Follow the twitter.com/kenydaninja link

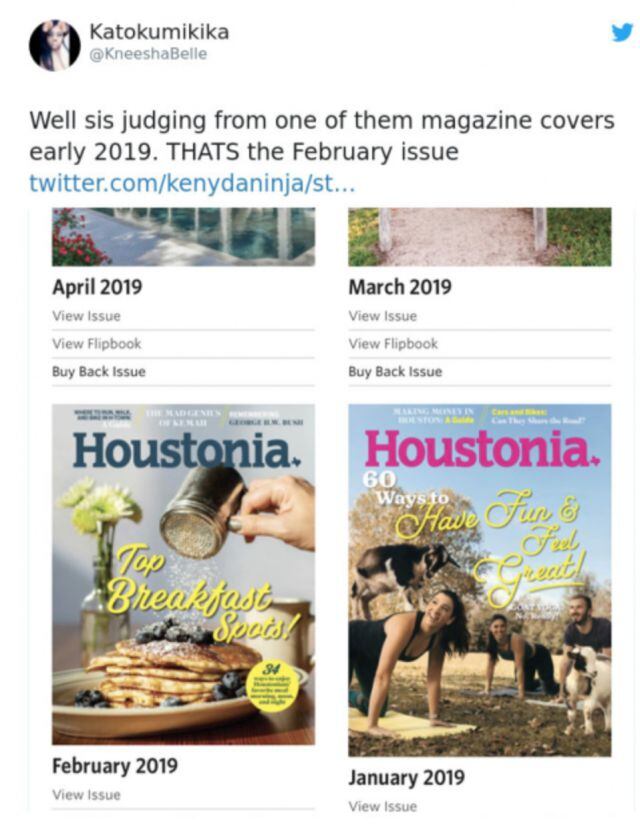coord(192,184)
